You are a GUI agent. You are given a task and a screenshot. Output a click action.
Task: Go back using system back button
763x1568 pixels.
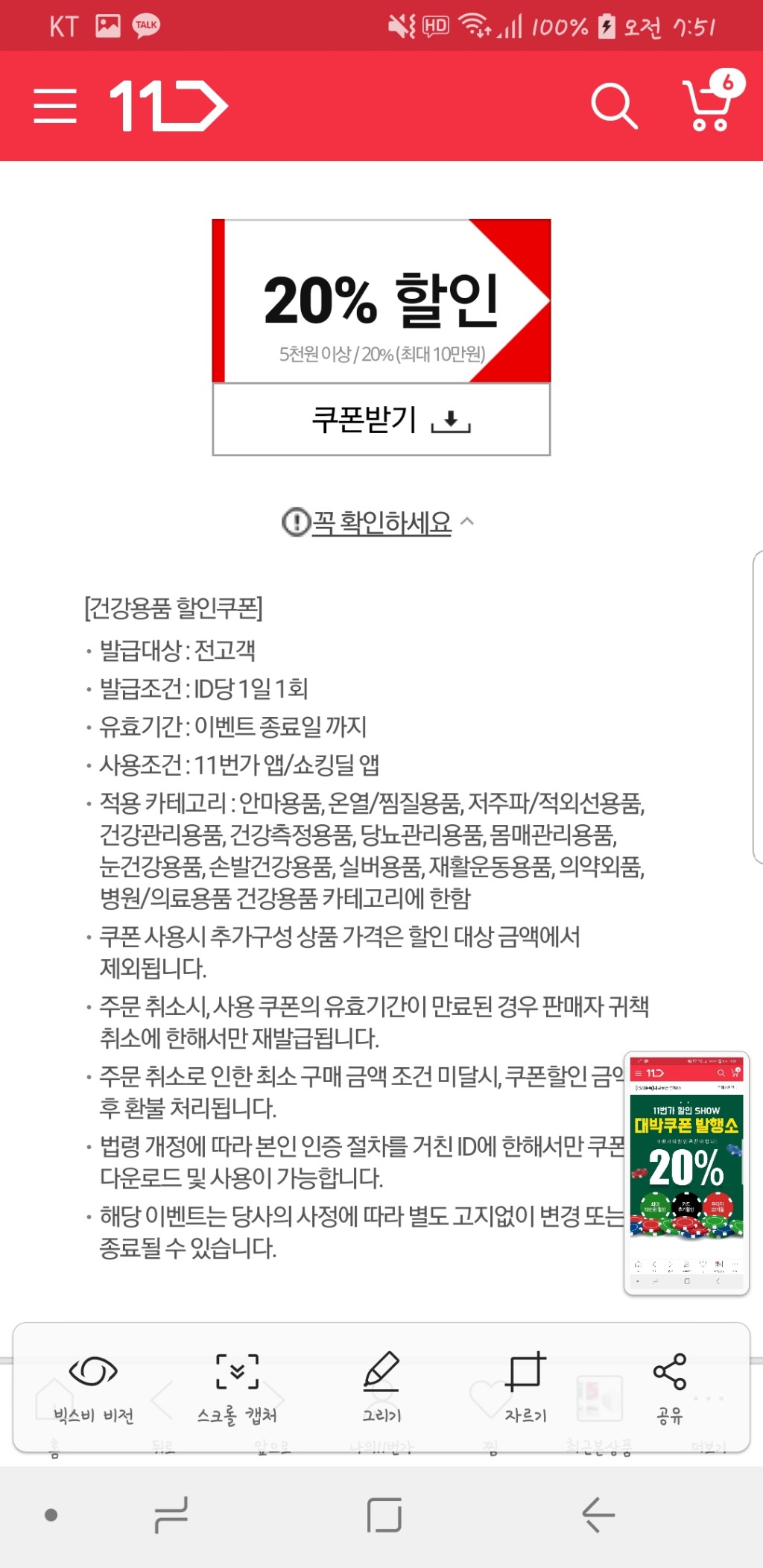coord(598,1515)
